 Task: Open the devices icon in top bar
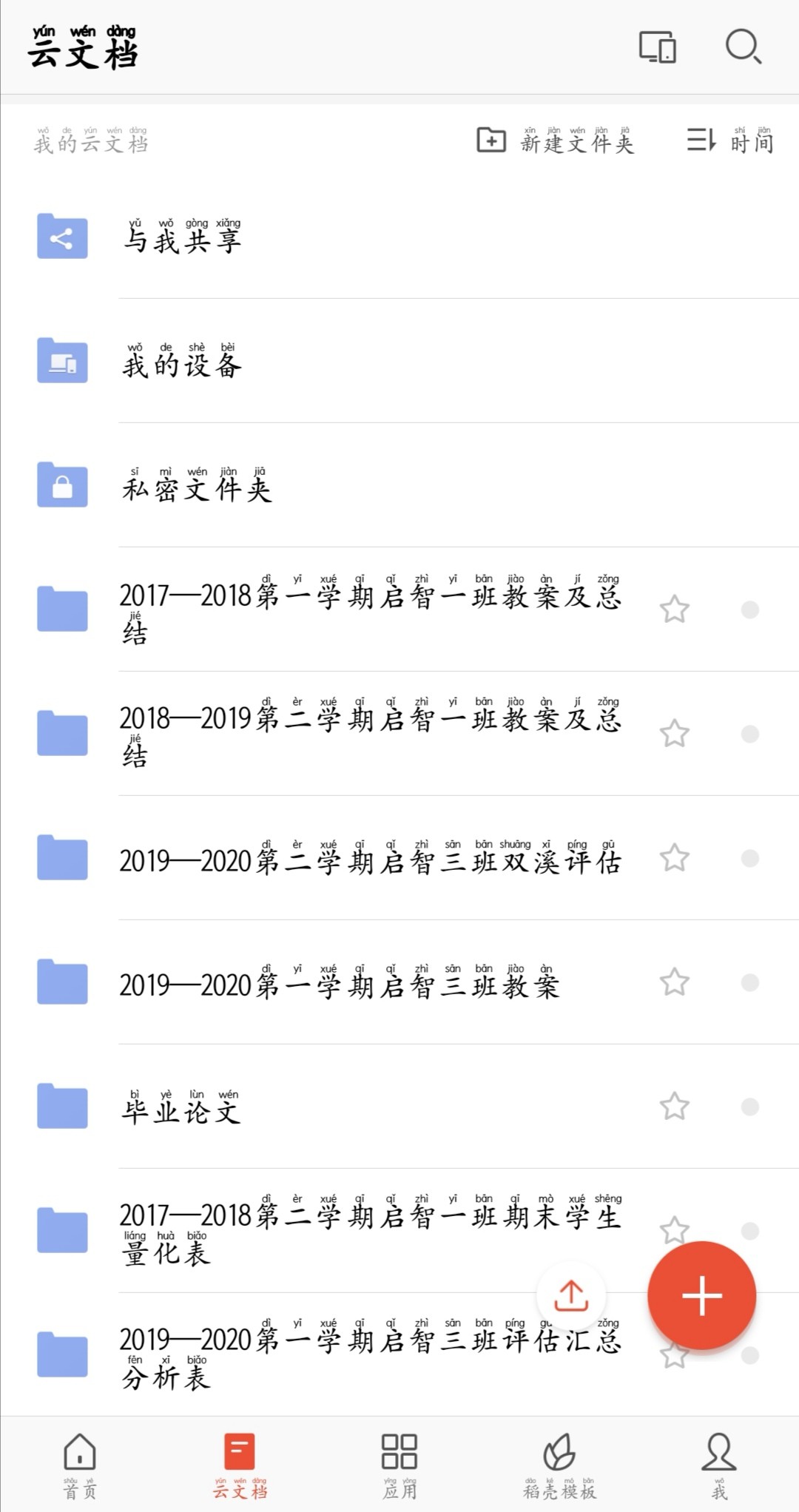pyautogui.click(x=658, y=47)
